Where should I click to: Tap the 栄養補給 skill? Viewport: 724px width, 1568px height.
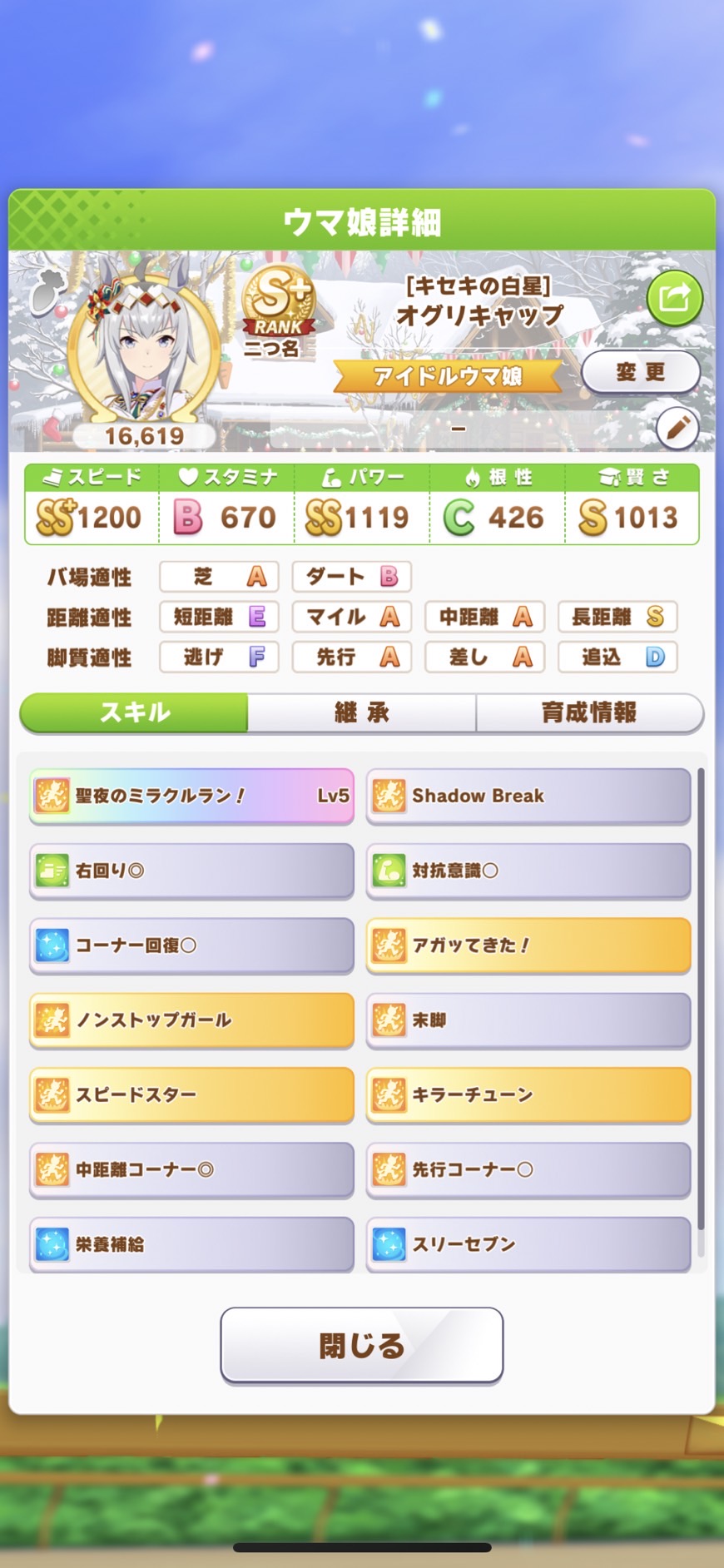coord(191,1244)
